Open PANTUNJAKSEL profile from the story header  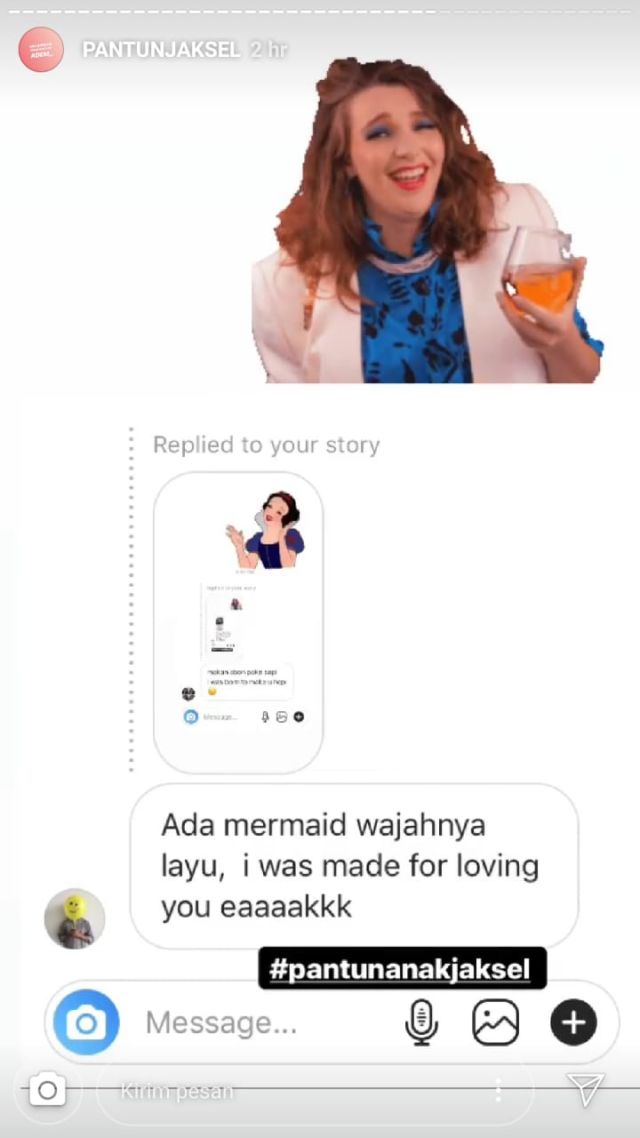(x=160, y=50)
